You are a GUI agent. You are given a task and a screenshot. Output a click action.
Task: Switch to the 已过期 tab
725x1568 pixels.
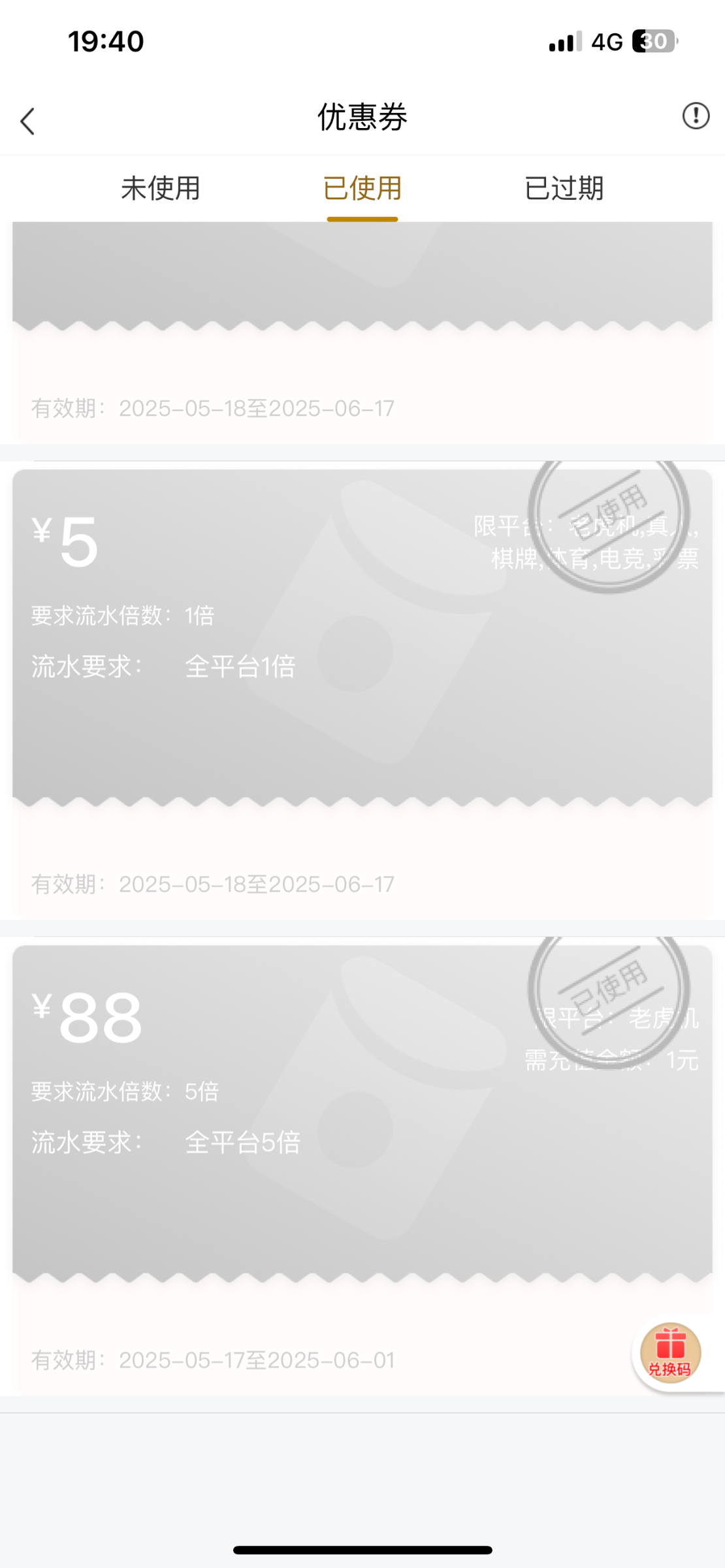coord(564,188)
